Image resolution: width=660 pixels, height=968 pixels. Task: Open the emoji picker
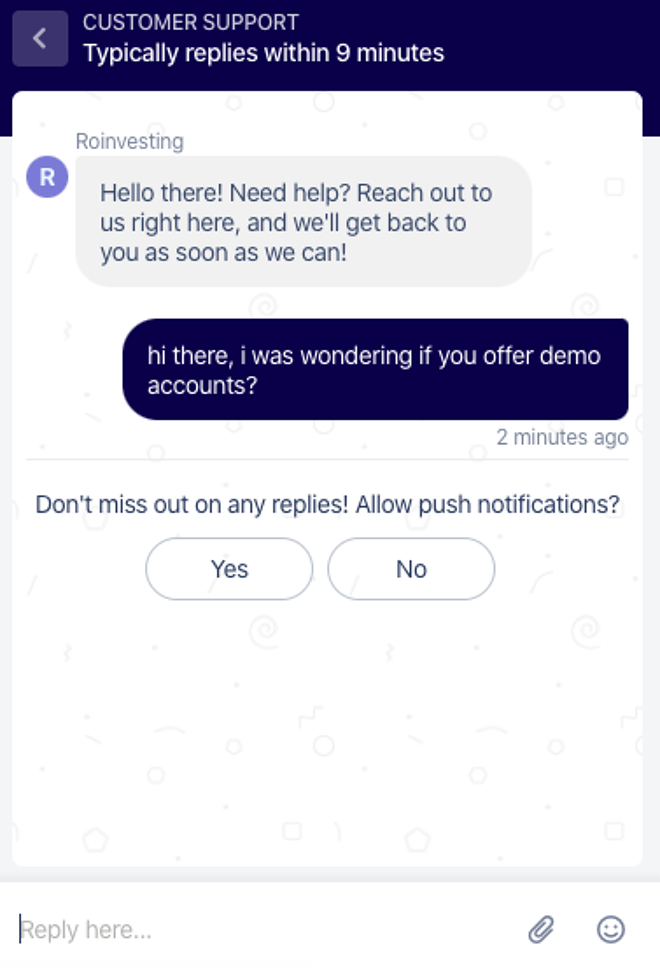pos(611,929)
